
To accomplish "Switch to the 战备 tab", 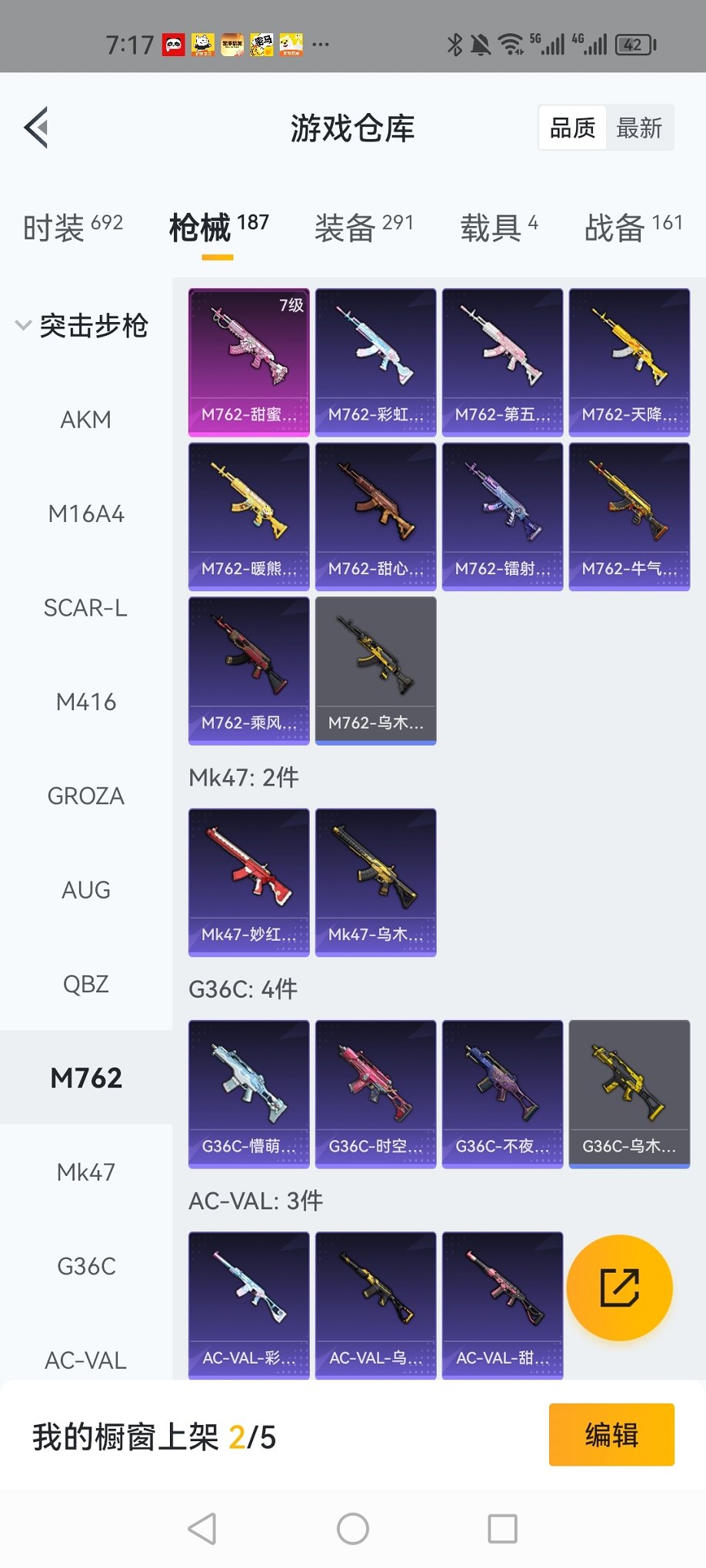I will 633,228.
